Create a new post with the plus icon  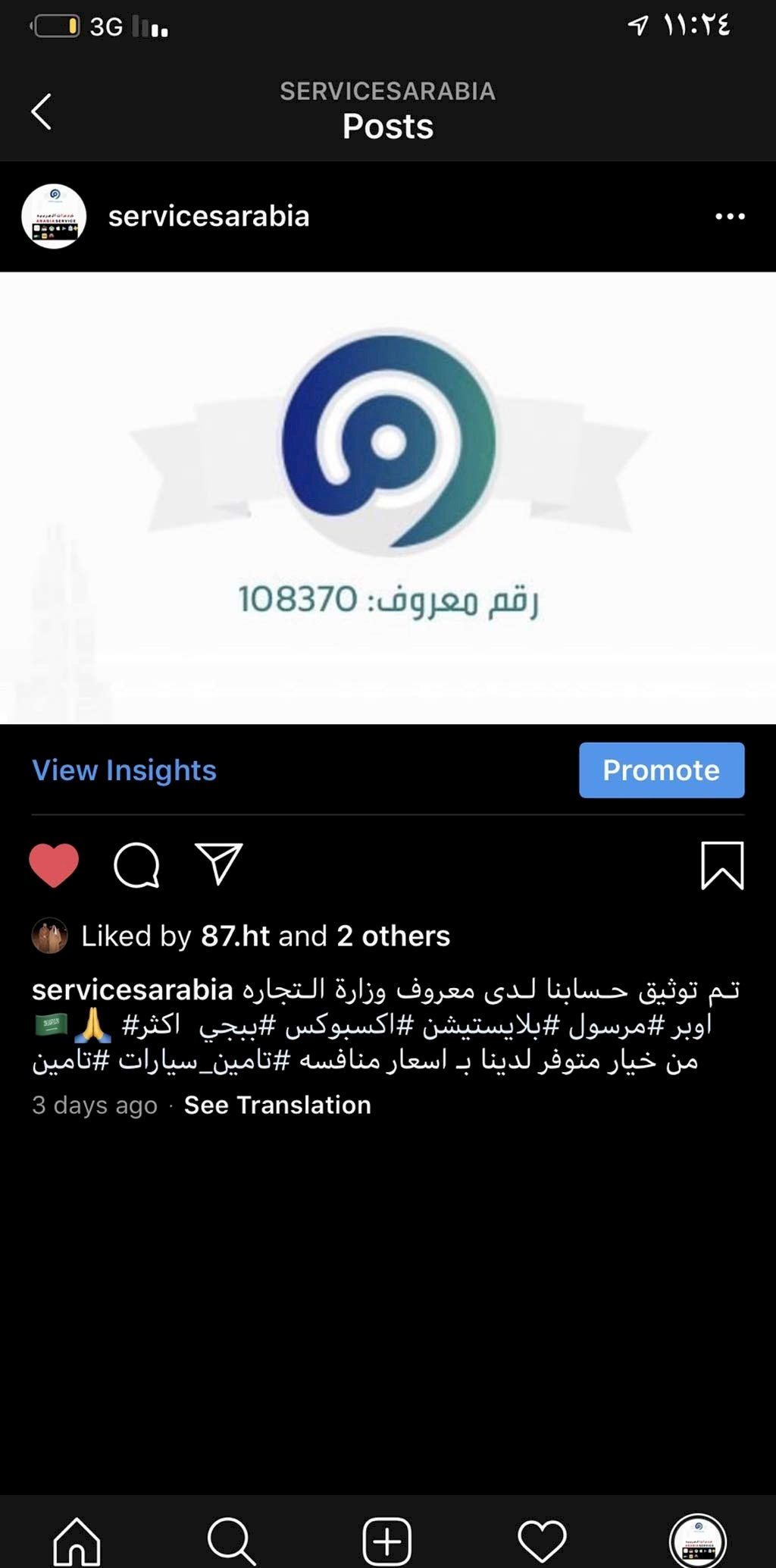pos(387,1541)
